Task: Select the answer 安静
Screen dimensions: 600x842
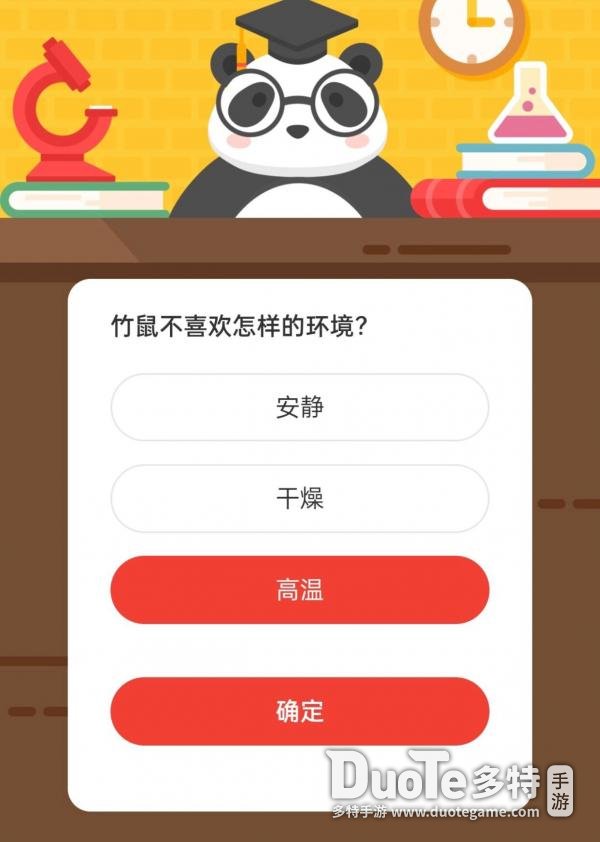Action: click(x=299, y=408)
